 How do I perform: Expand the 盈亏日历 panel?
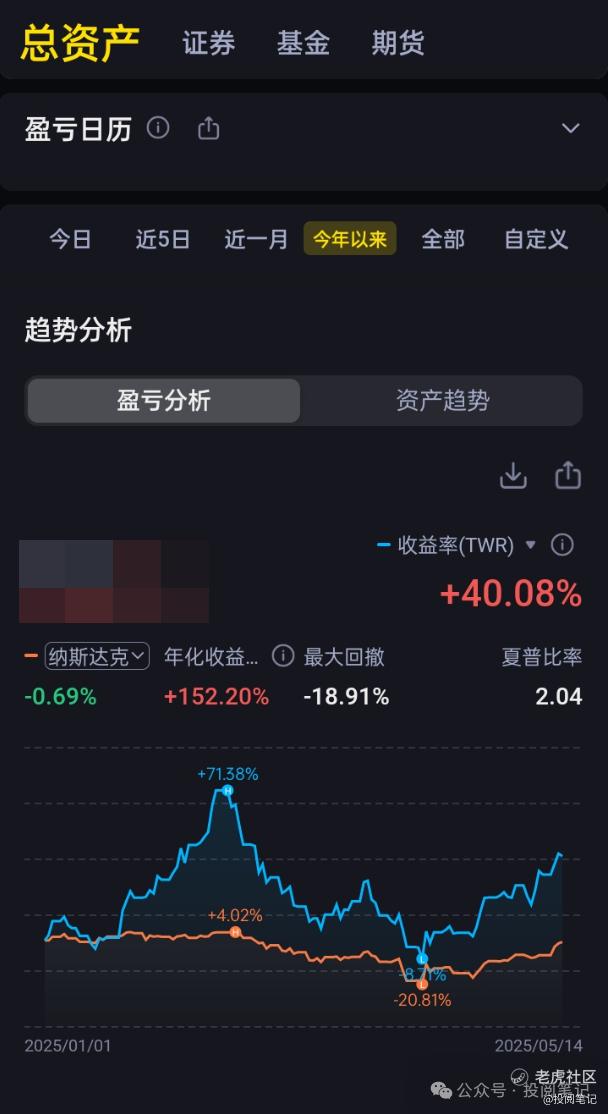pos(570,128)
